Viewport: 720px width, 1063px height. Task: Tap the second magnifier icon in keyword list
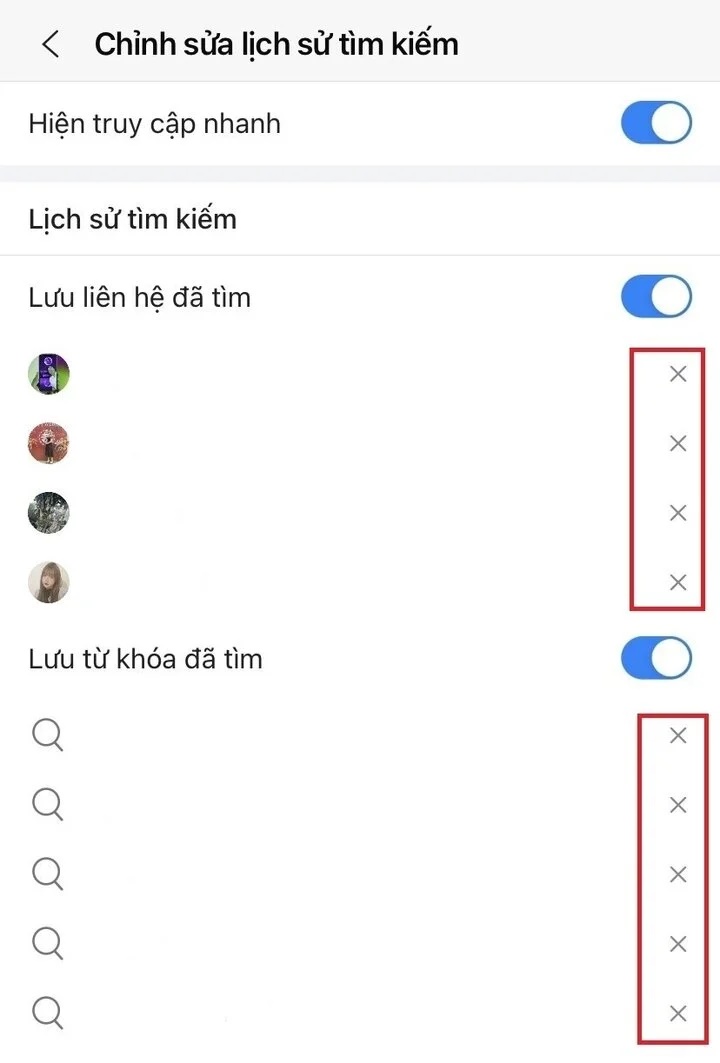point(48,804)
